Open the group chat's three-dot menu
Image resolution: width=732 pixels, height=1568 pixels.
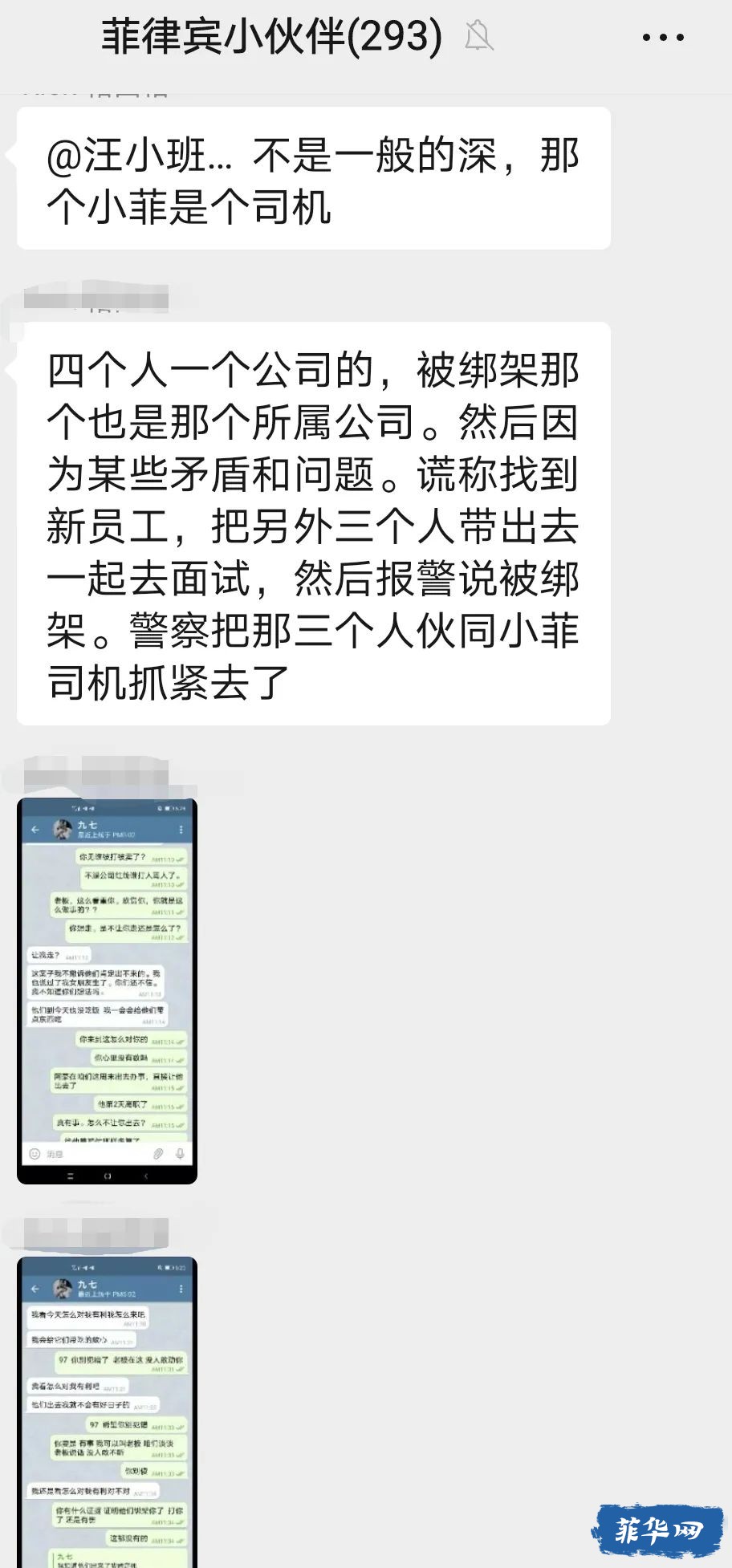point(663,38)
